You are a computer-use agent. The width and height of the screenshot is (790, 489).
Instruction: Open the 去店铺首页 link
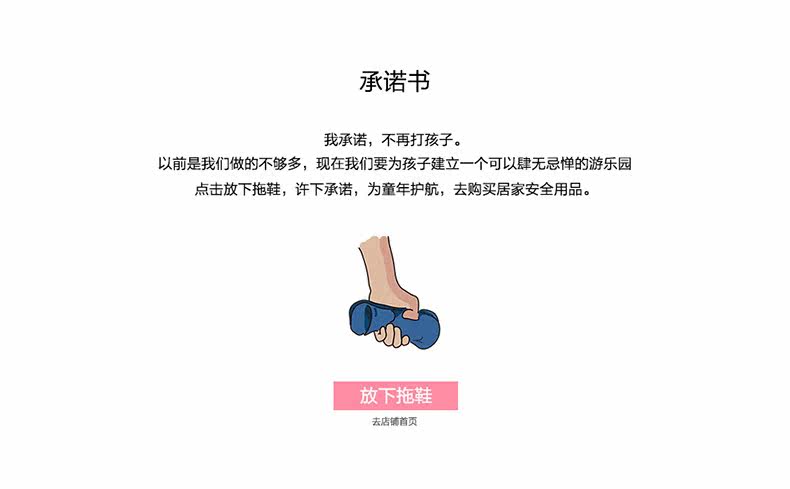click(x=394, y=422)
